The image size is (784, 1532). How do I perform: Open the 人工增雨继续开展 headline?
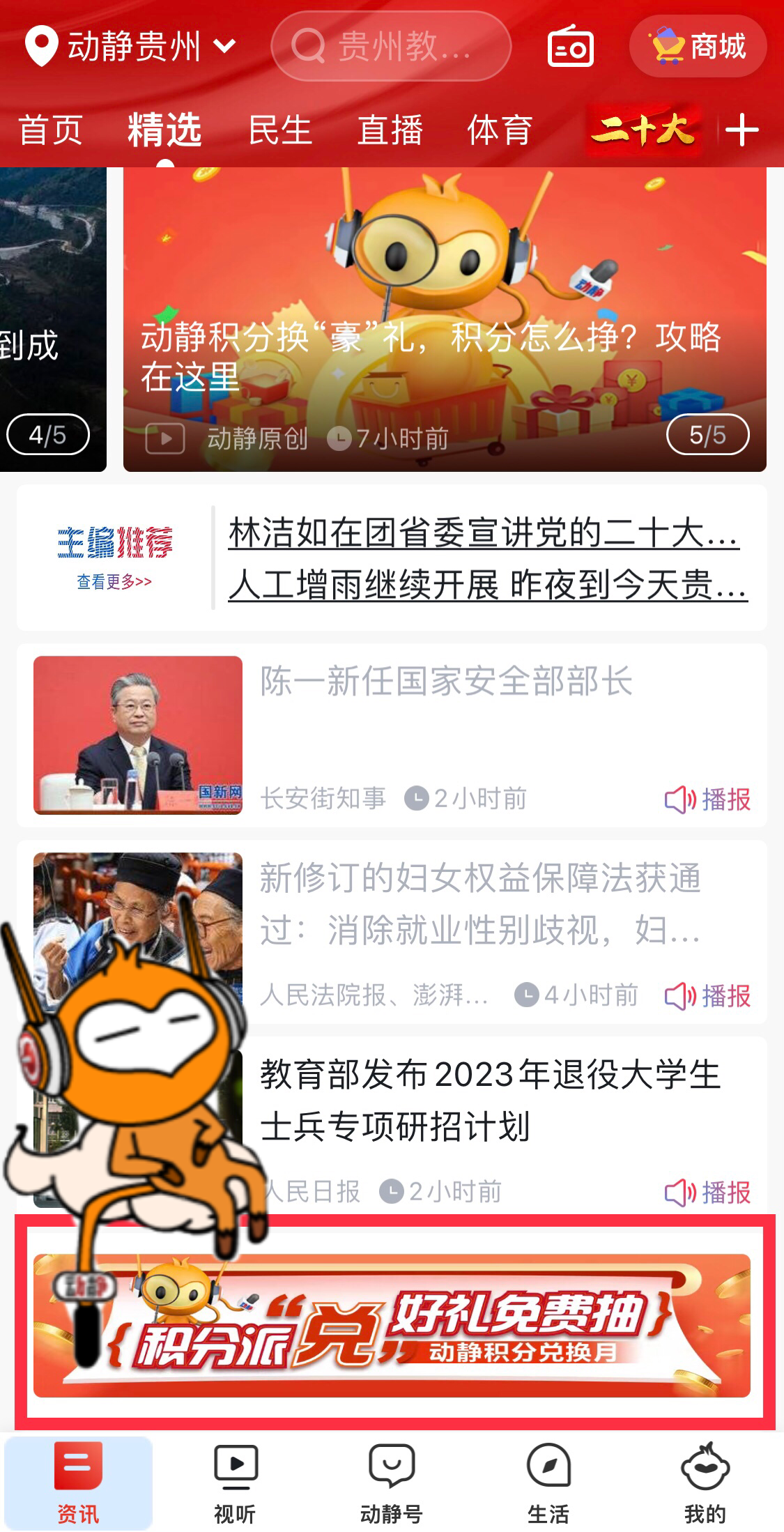coord(488,585)
